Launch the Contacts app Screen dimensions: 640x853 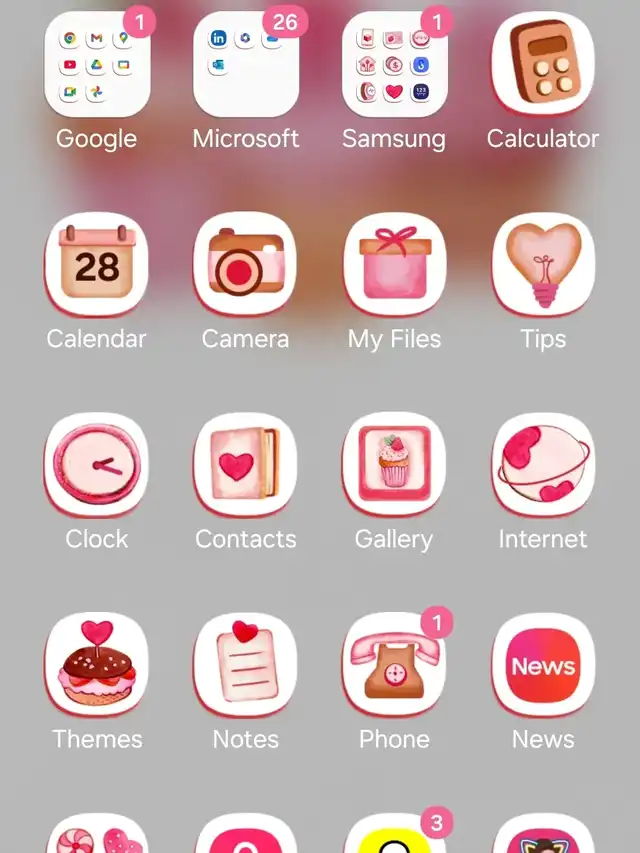pyautogui.click(x=246, y=464)
